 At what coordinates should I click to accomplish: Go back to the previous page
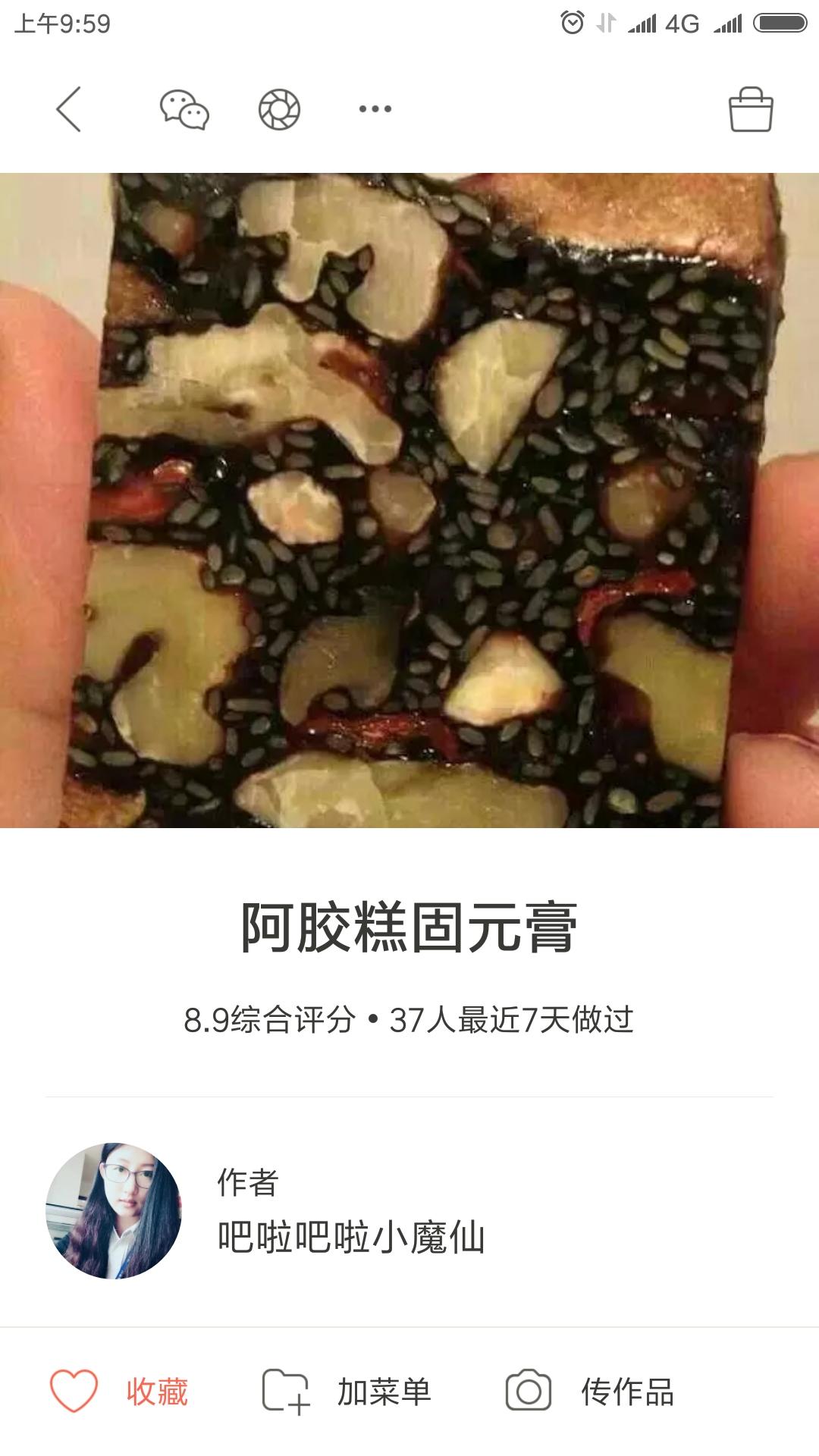tap(68, 109)
